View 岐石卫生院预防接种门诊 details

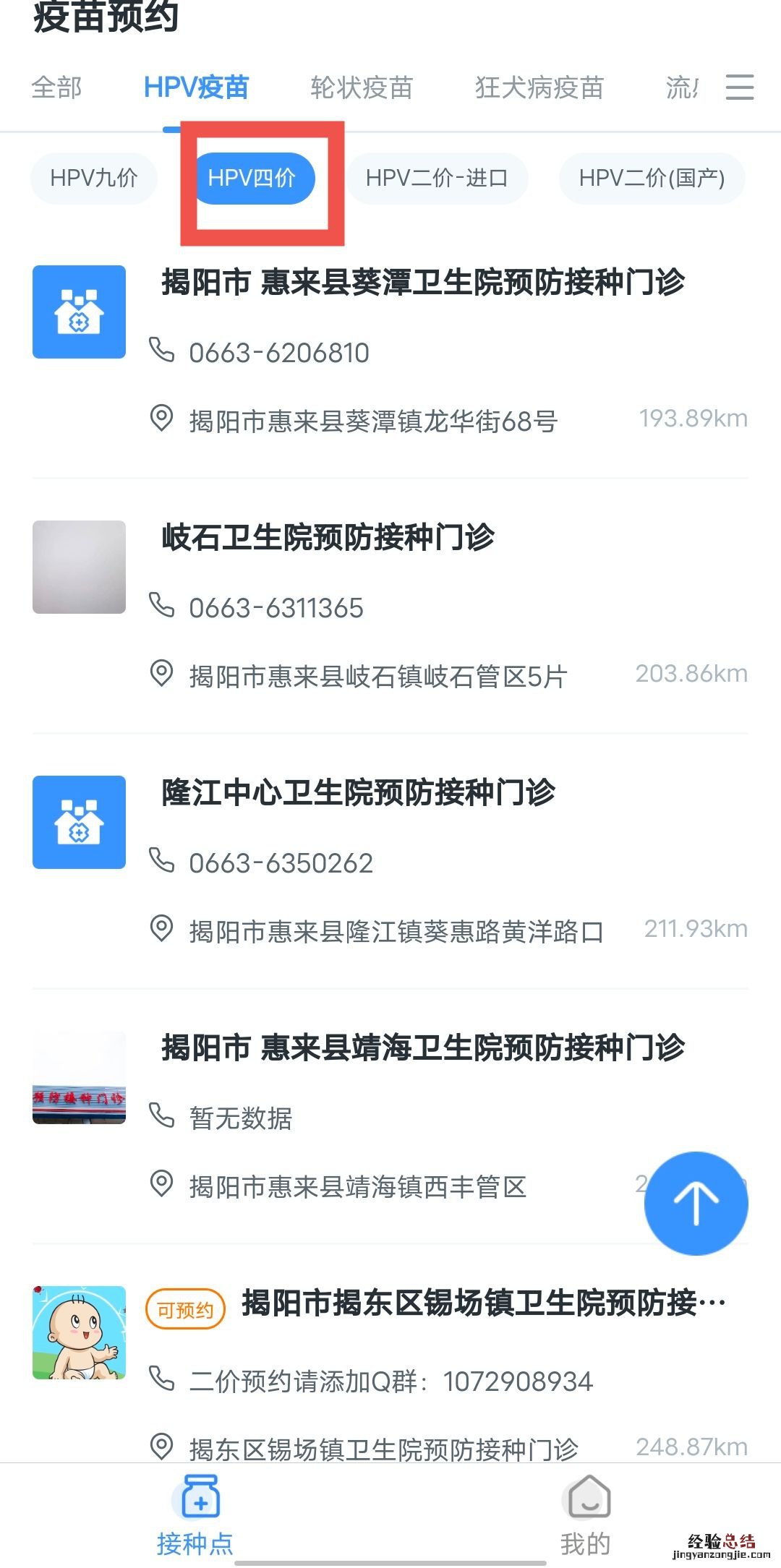pos(328,538)
